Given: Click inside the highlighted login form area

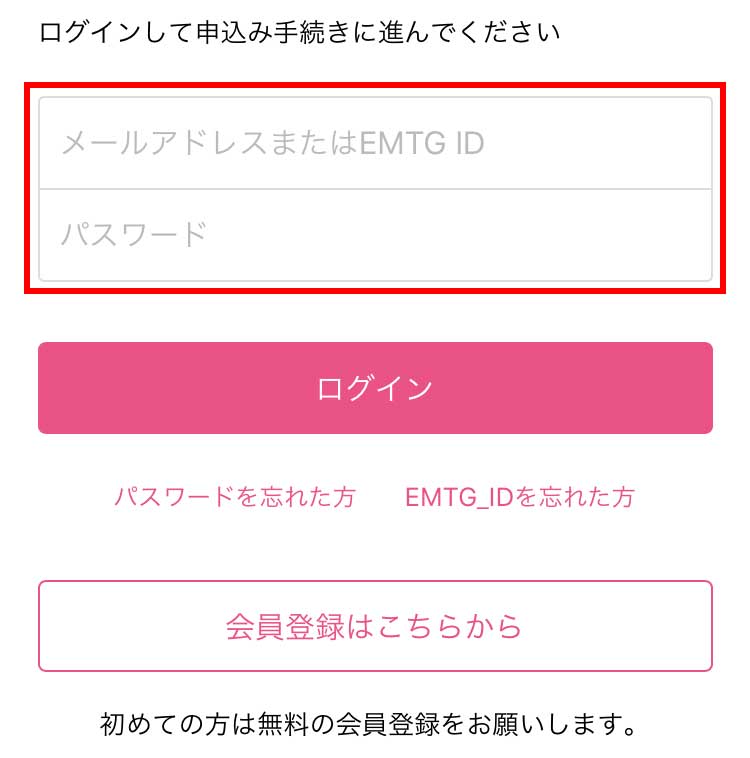Looking at the screenshot, I should click(x=375, y=188).
